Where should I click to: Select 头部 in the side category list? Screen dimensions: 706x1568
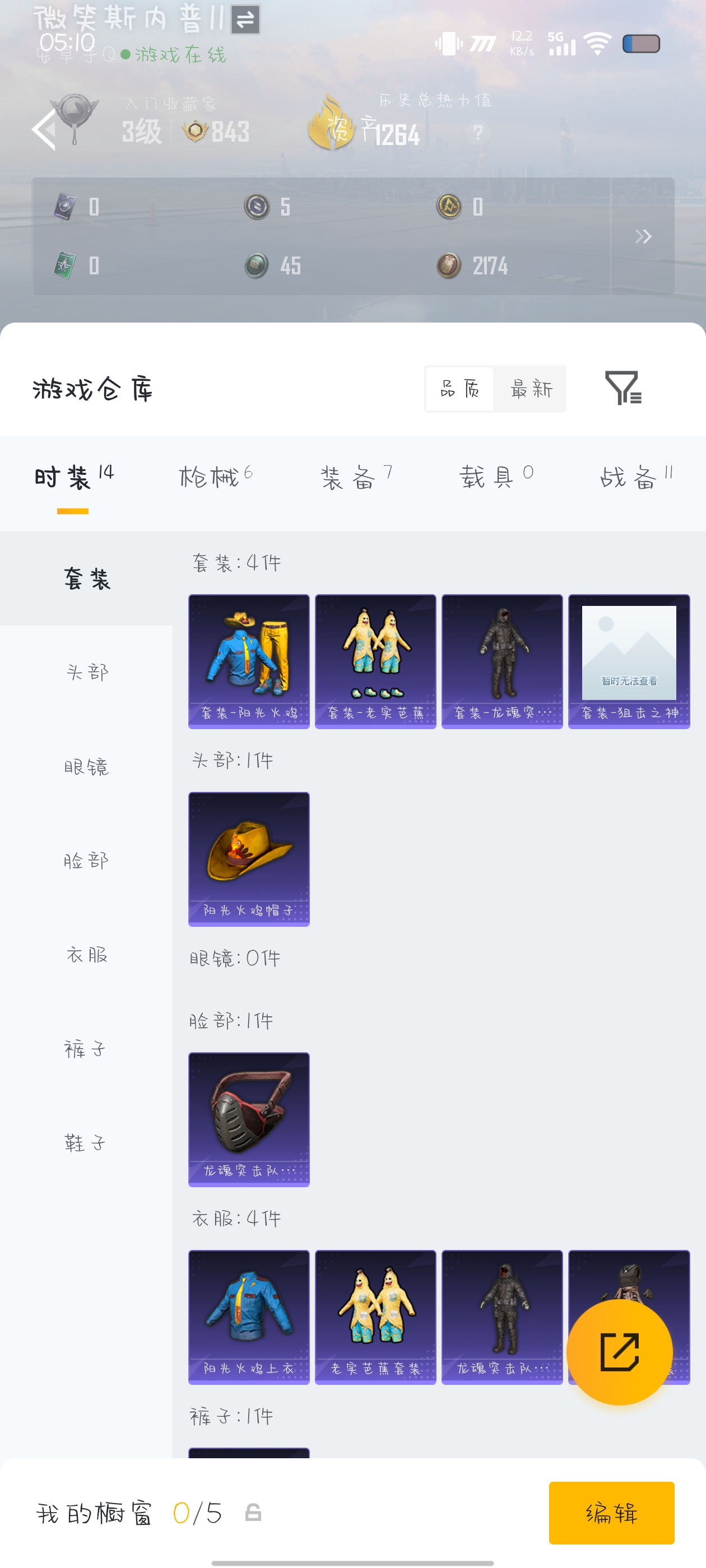point(86,673)
